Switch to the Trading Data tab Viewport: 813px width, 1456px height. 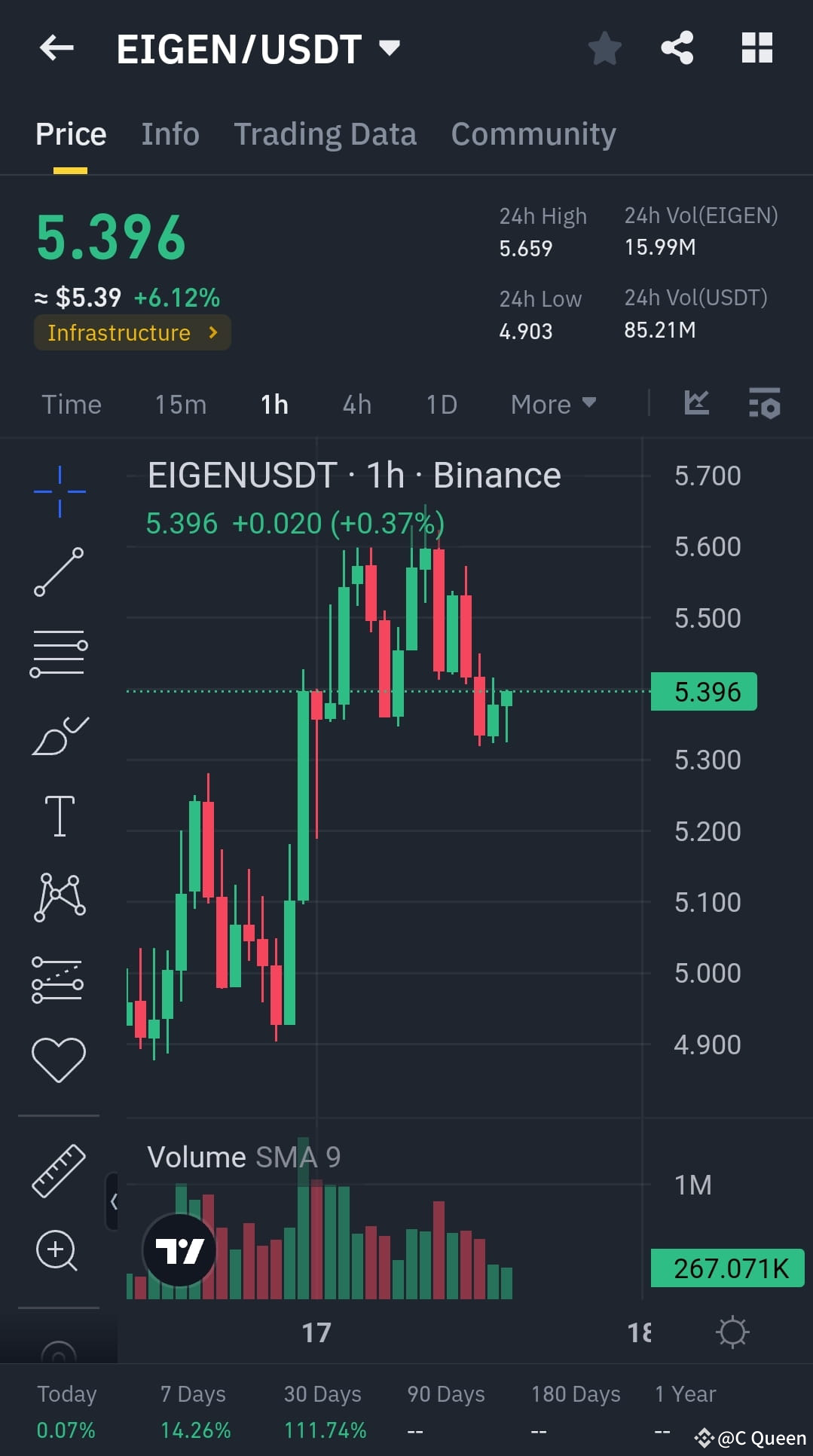[326, 133]
